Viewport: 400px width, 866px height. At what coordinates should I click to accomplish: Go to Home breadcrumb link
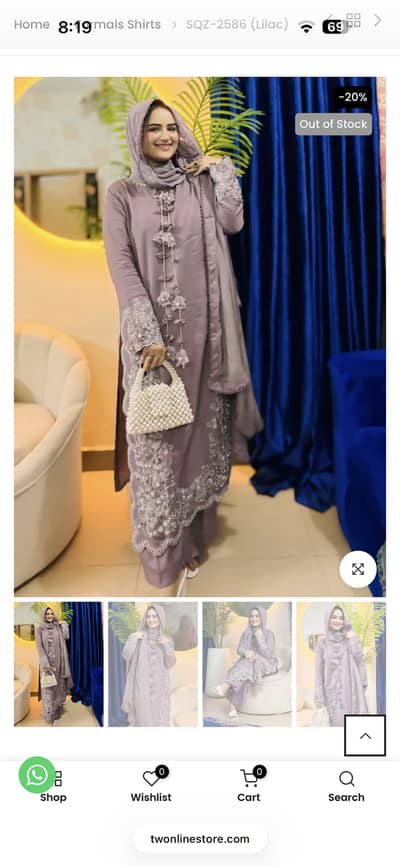[x=31, y=24]
